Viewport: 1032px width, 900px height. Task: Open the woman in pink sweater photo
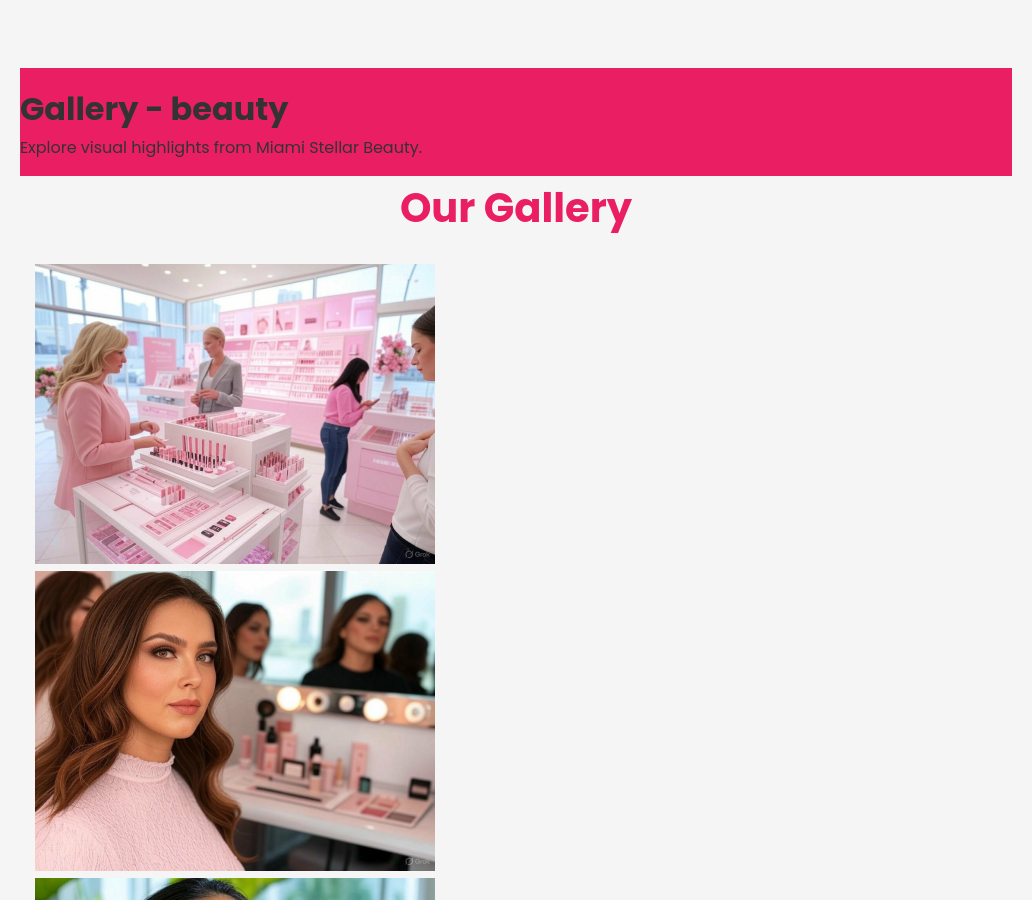tap(235, 720)
